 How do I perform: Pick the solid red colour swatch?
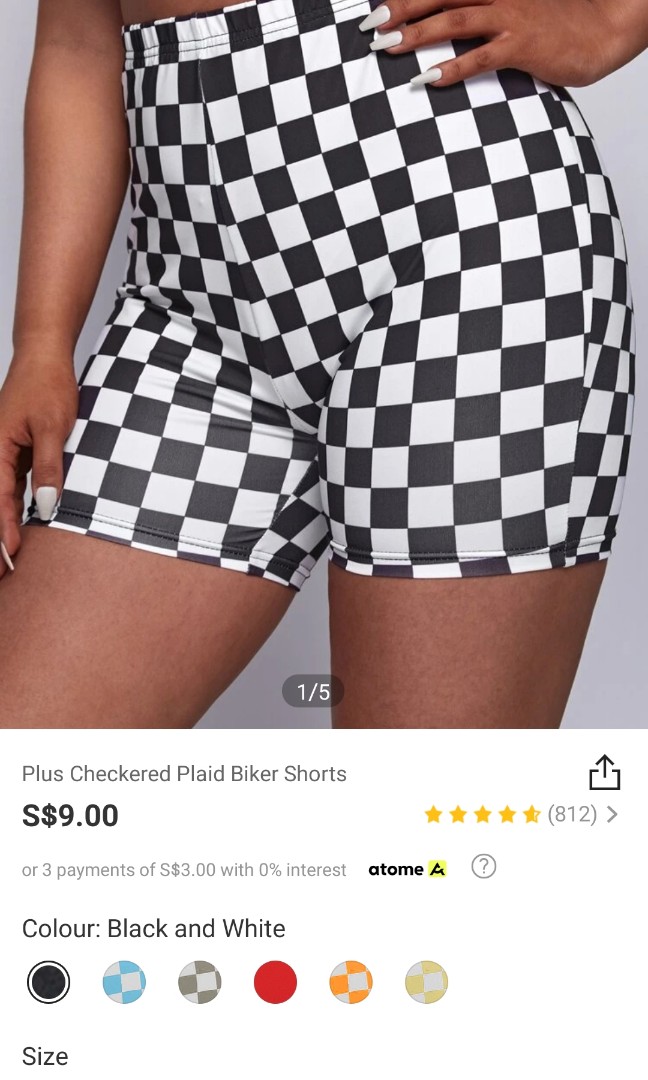tap(275, 982)
